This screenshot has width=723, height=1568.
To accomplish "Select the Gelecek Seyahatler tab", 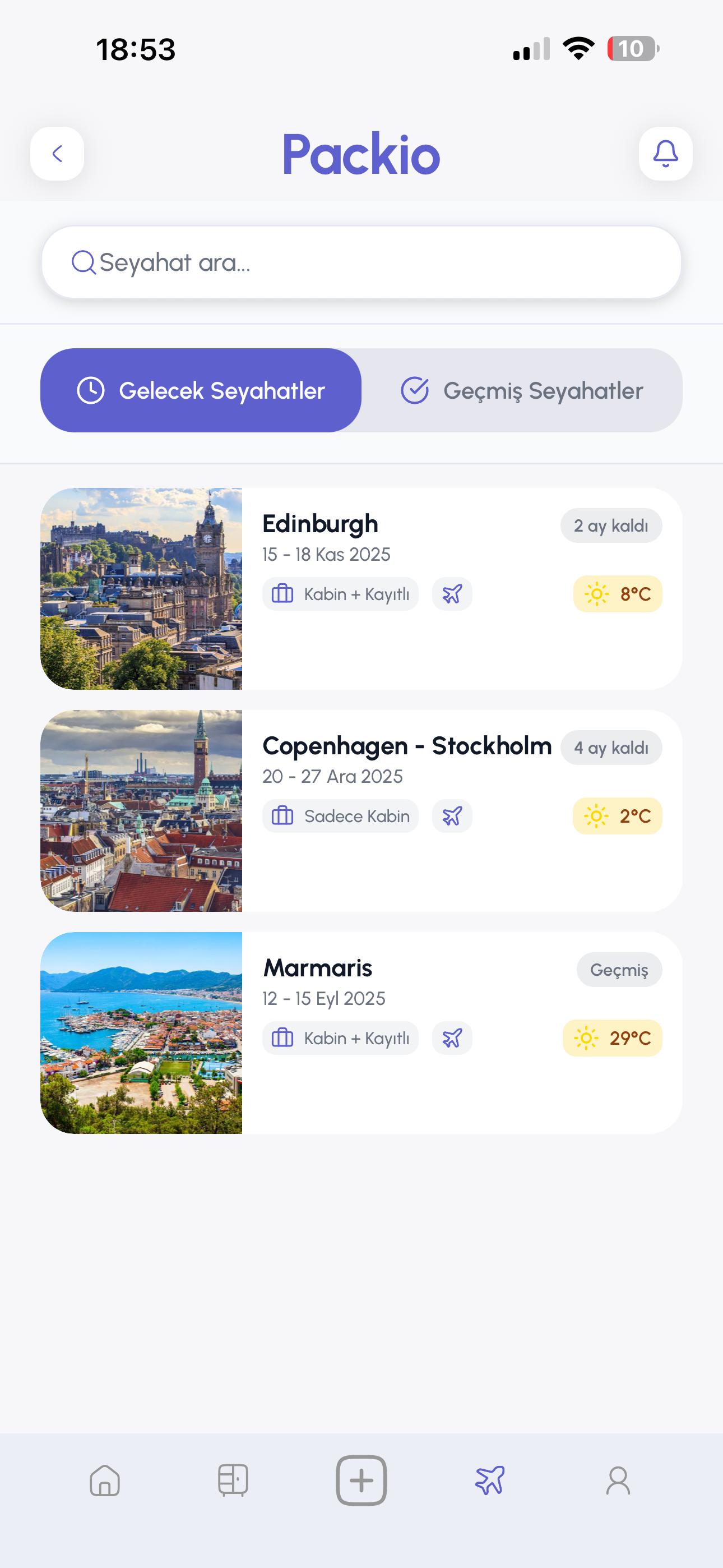I will point(201,390).
